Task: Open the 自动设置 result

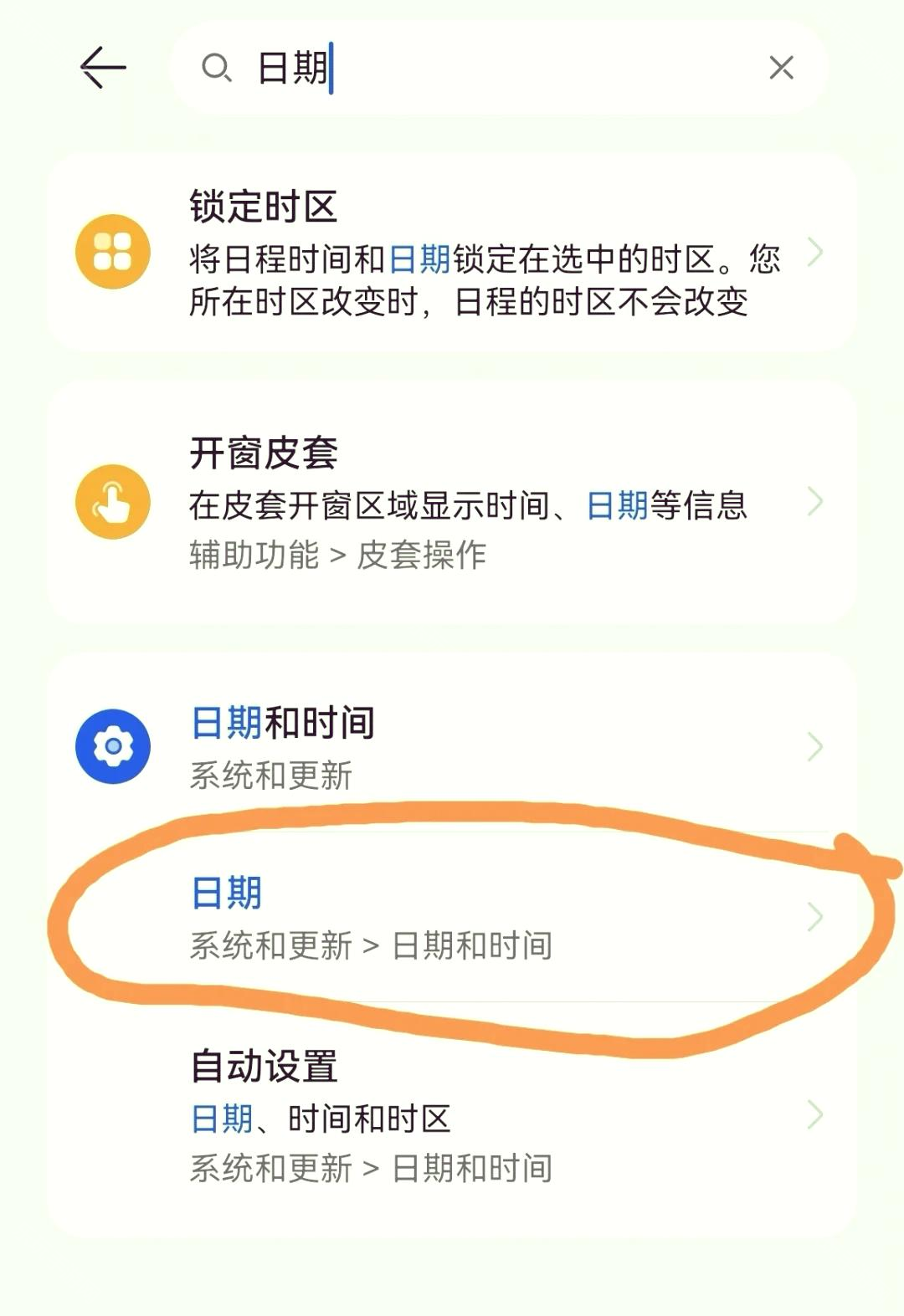Action: 452,1115
